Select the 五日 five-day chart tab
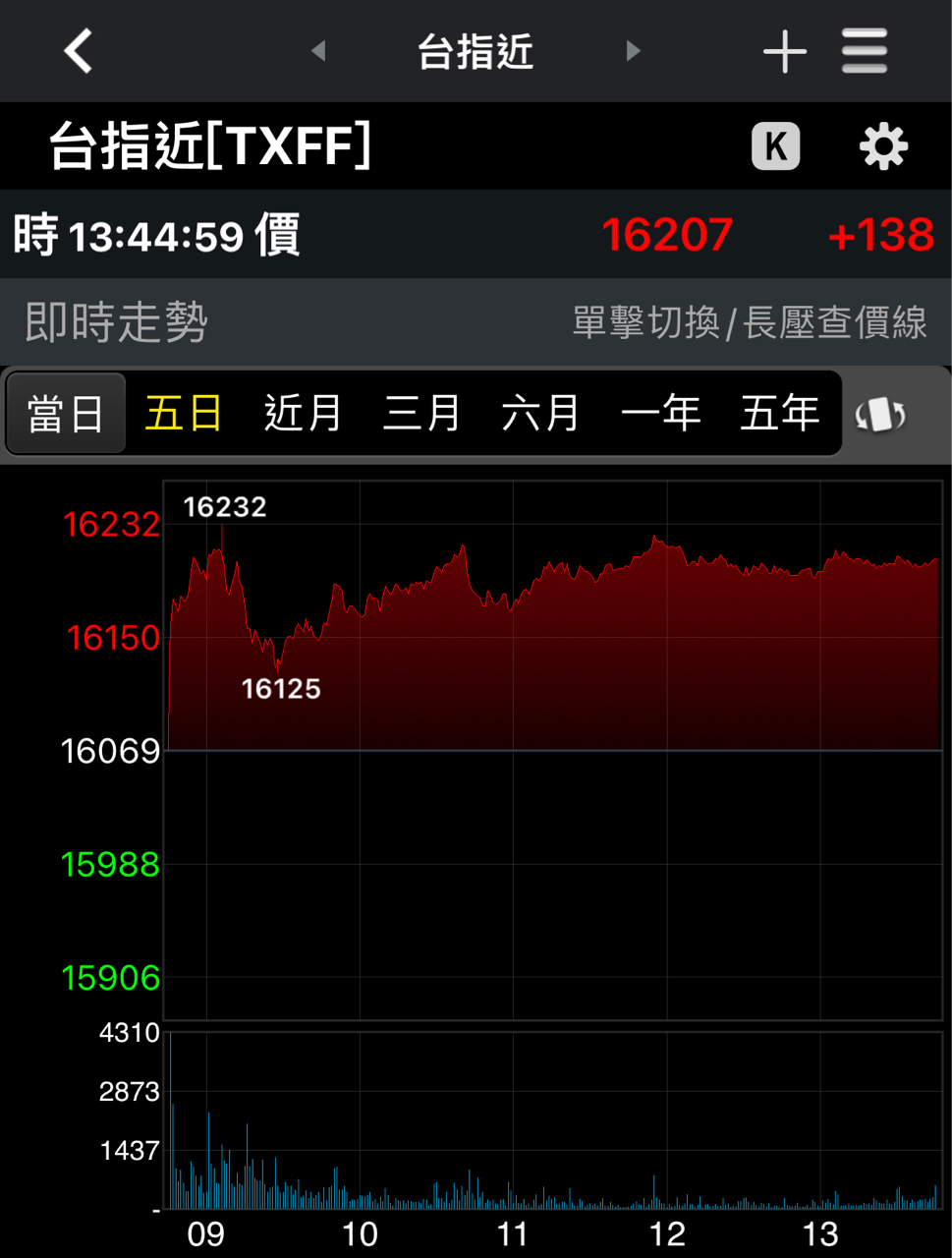The height and width of the screenshot is (1258, 952). coord(183,414)
